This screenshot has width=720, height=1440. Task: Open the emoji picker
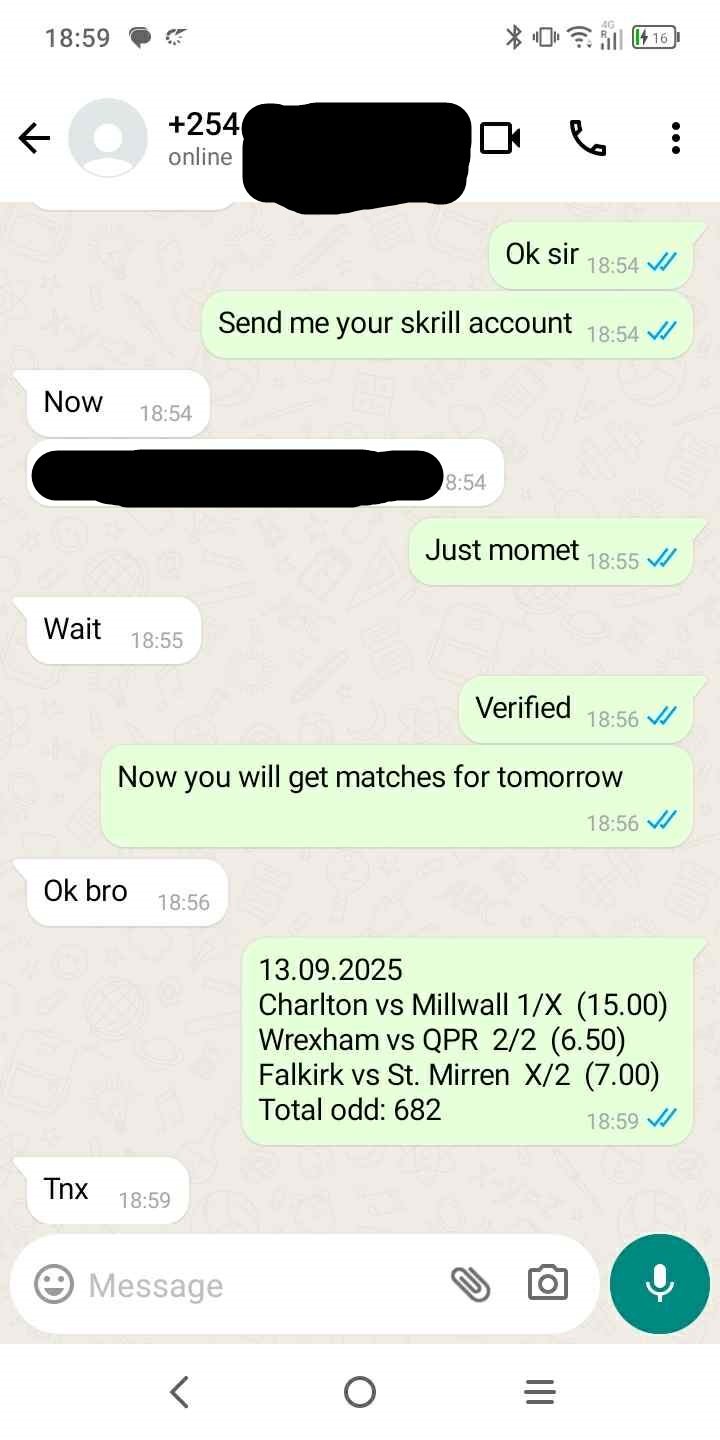pyautogui.click(x=54, y=1284)
